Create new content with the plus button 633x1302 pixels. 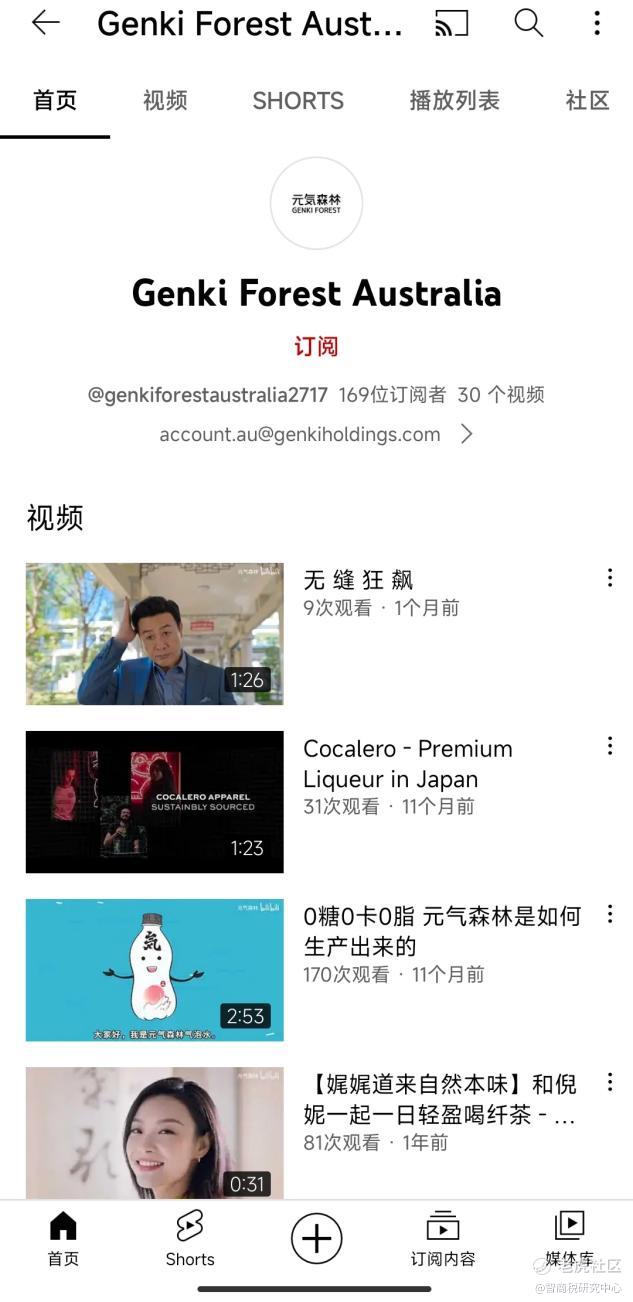316,1239
